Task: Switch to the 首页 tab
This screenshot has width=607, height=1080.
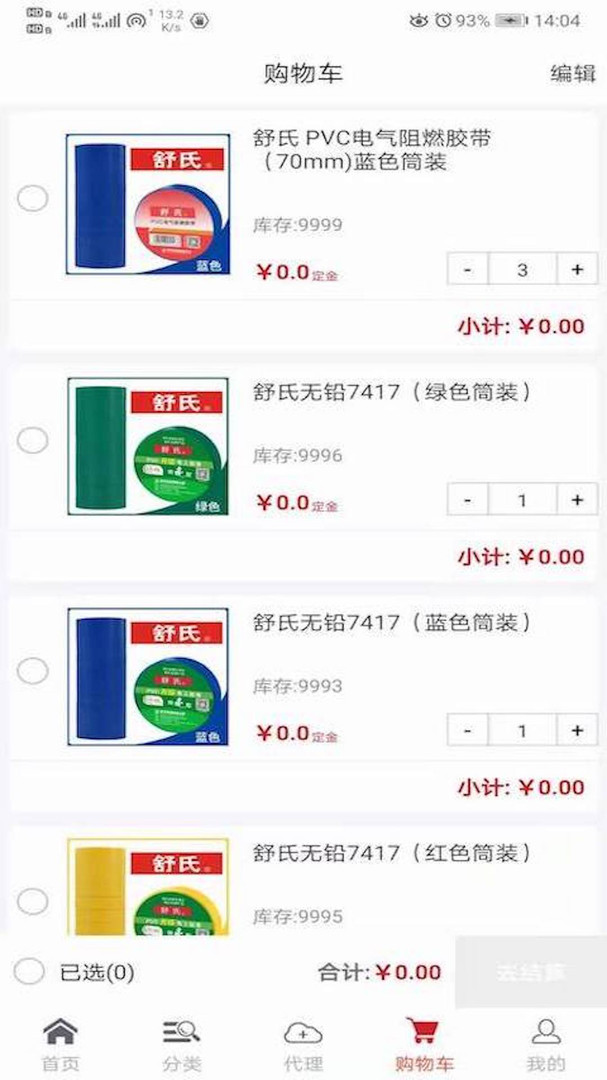Action: pos(60,1044)
